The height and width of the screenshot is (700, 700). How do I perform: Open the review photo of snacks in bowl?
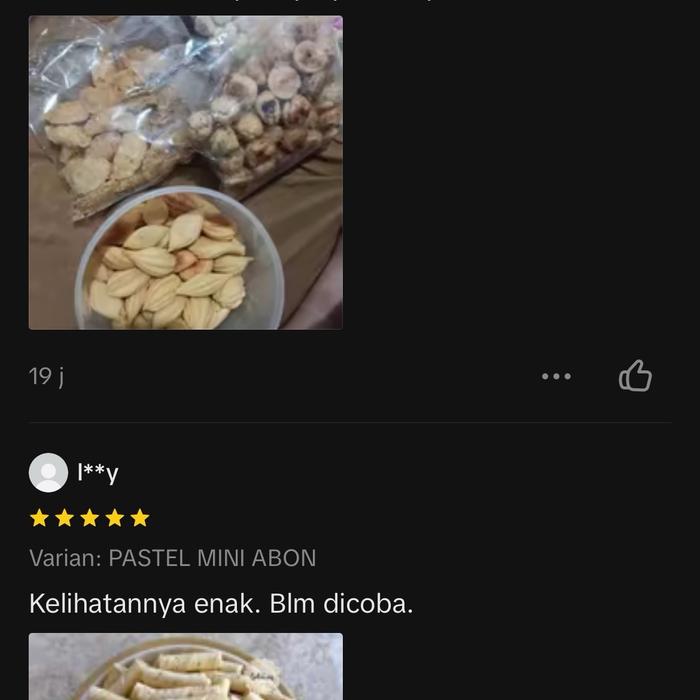pos(186,172)
